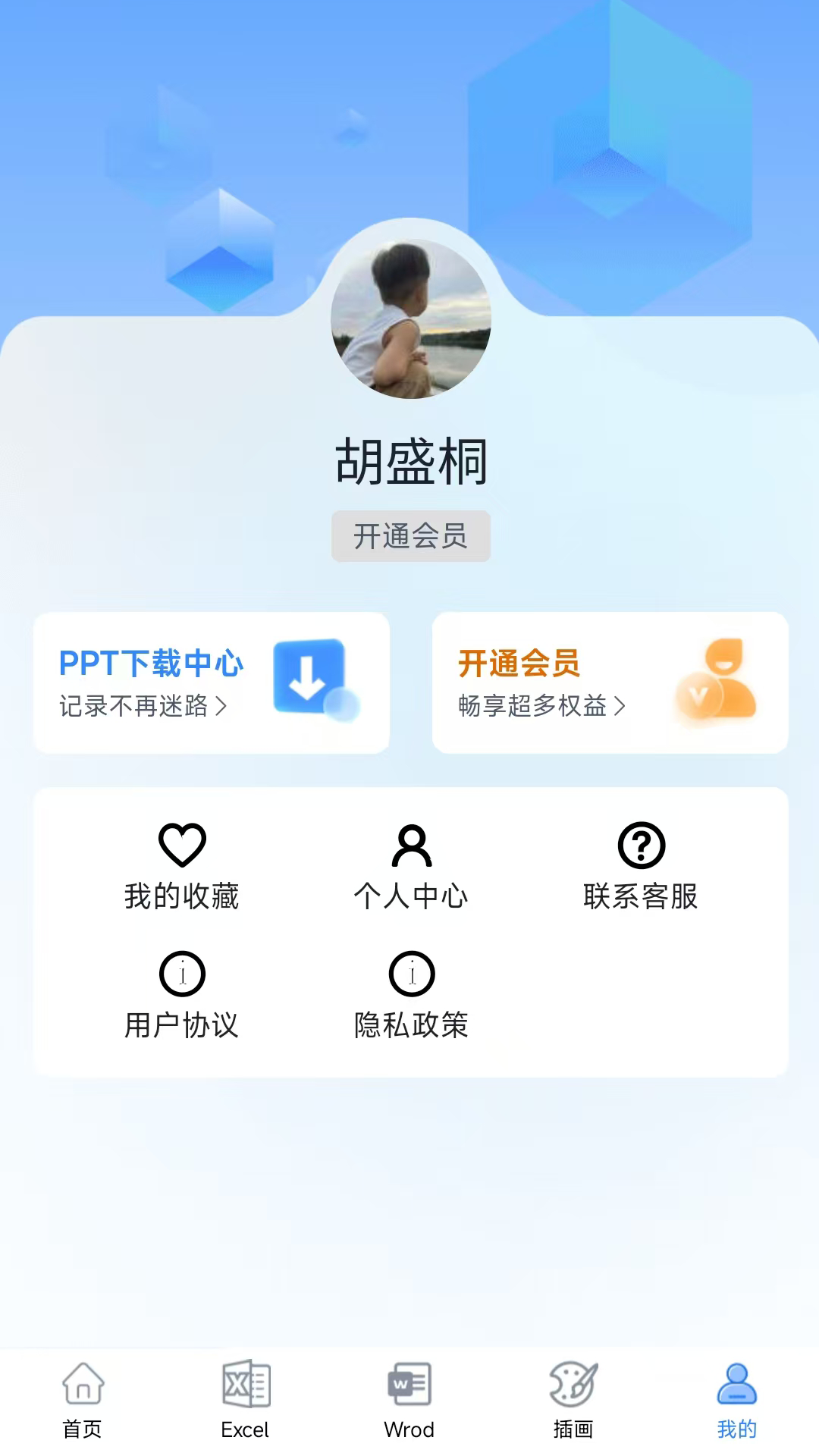Expand the 开通会员 benefits card chevron
This screenshot has width=819, height=1456.
[x=622, y=706]
